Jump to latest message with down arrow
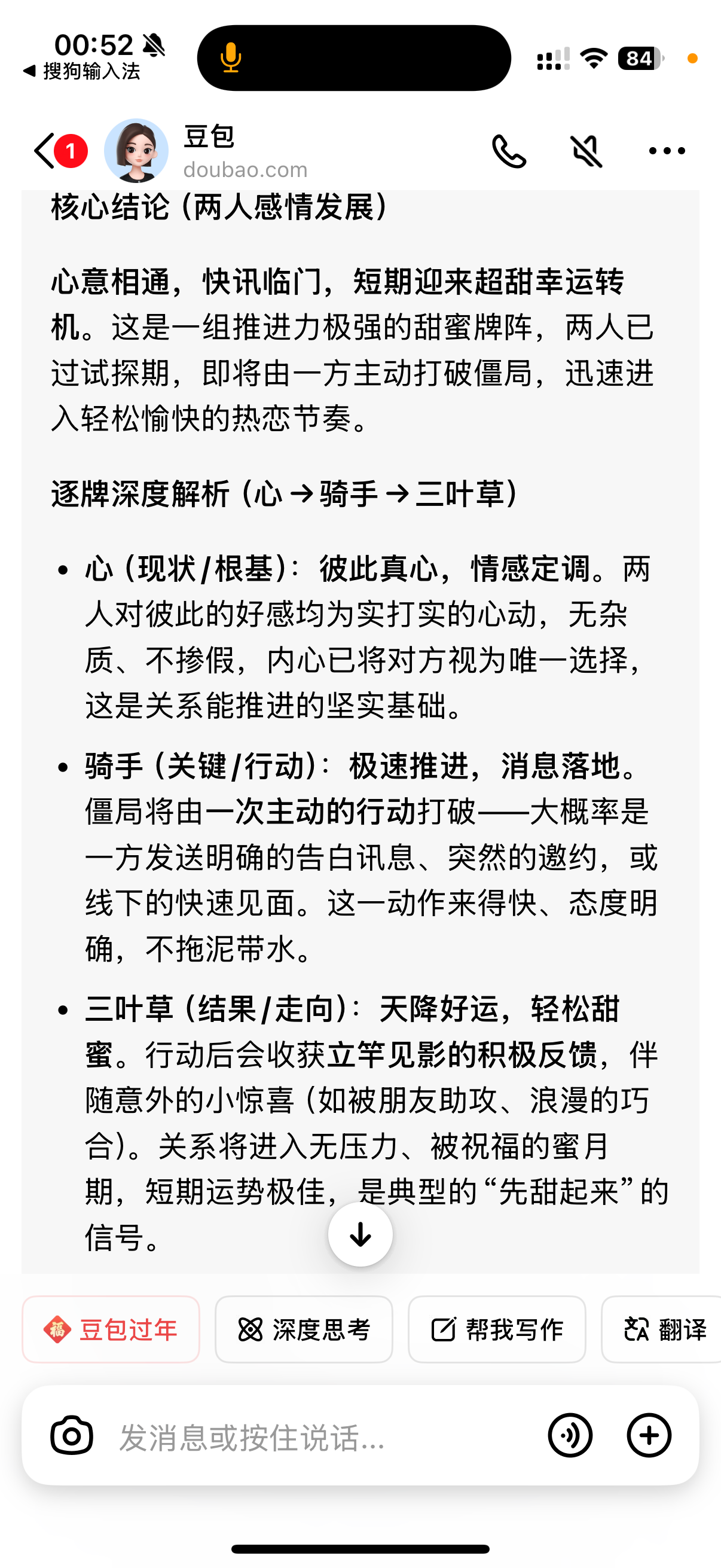Screen dimensions: 721x1568 point(360,1234)
